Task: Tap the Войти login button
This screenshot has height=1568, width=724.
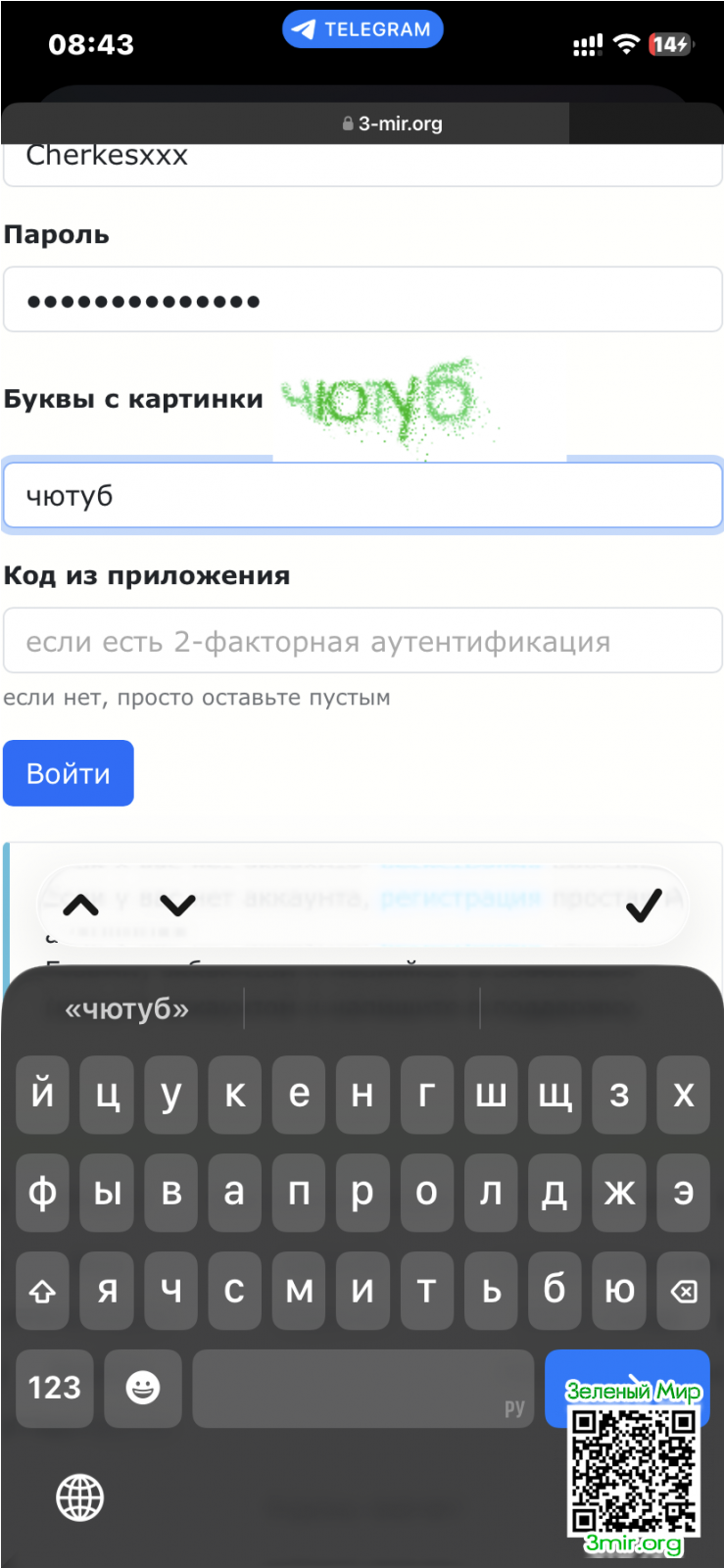Action: click(x=68, y=773)
